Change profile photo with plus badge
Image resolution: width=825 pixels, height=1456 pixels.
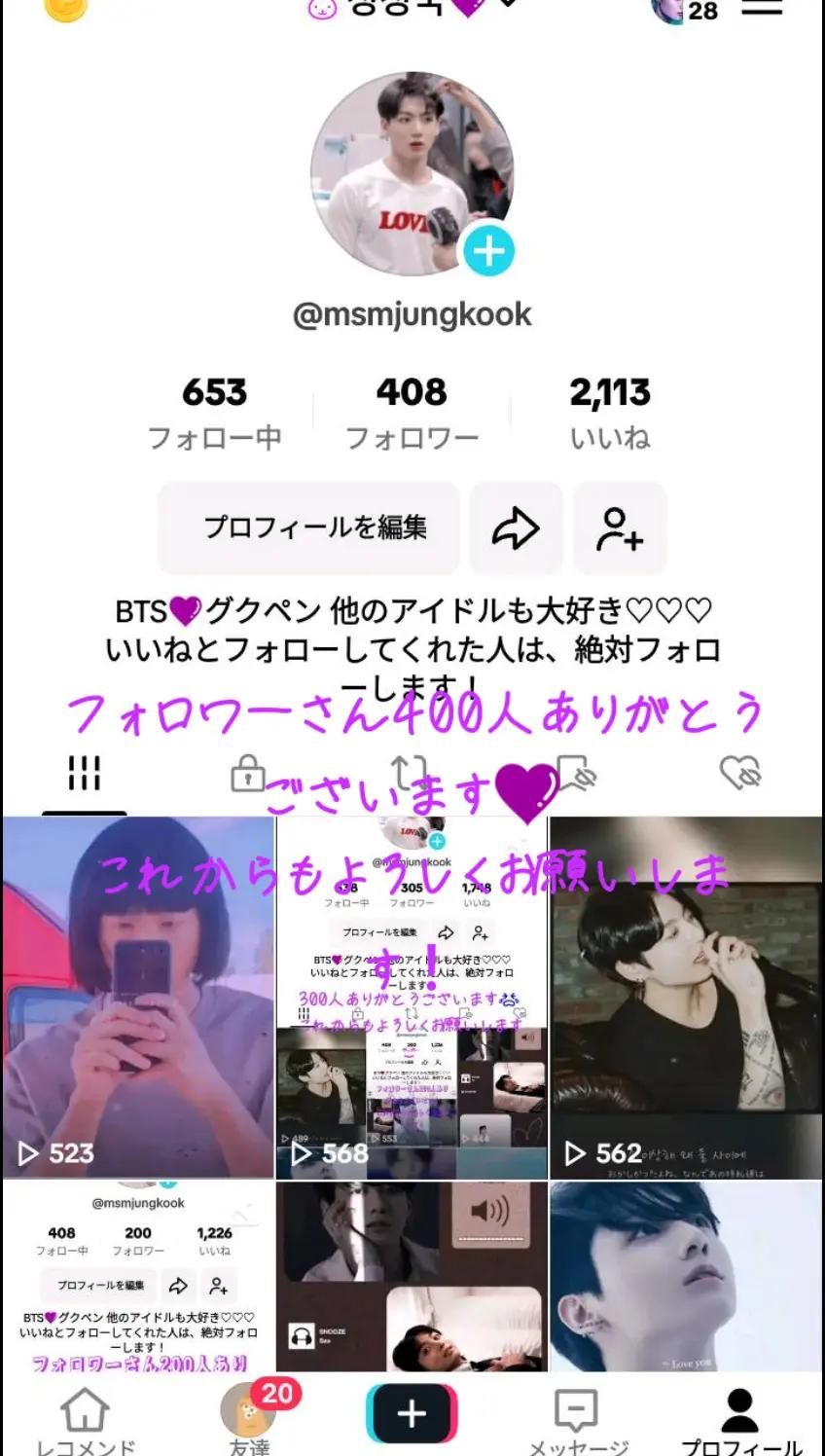[x=488, y=251]
